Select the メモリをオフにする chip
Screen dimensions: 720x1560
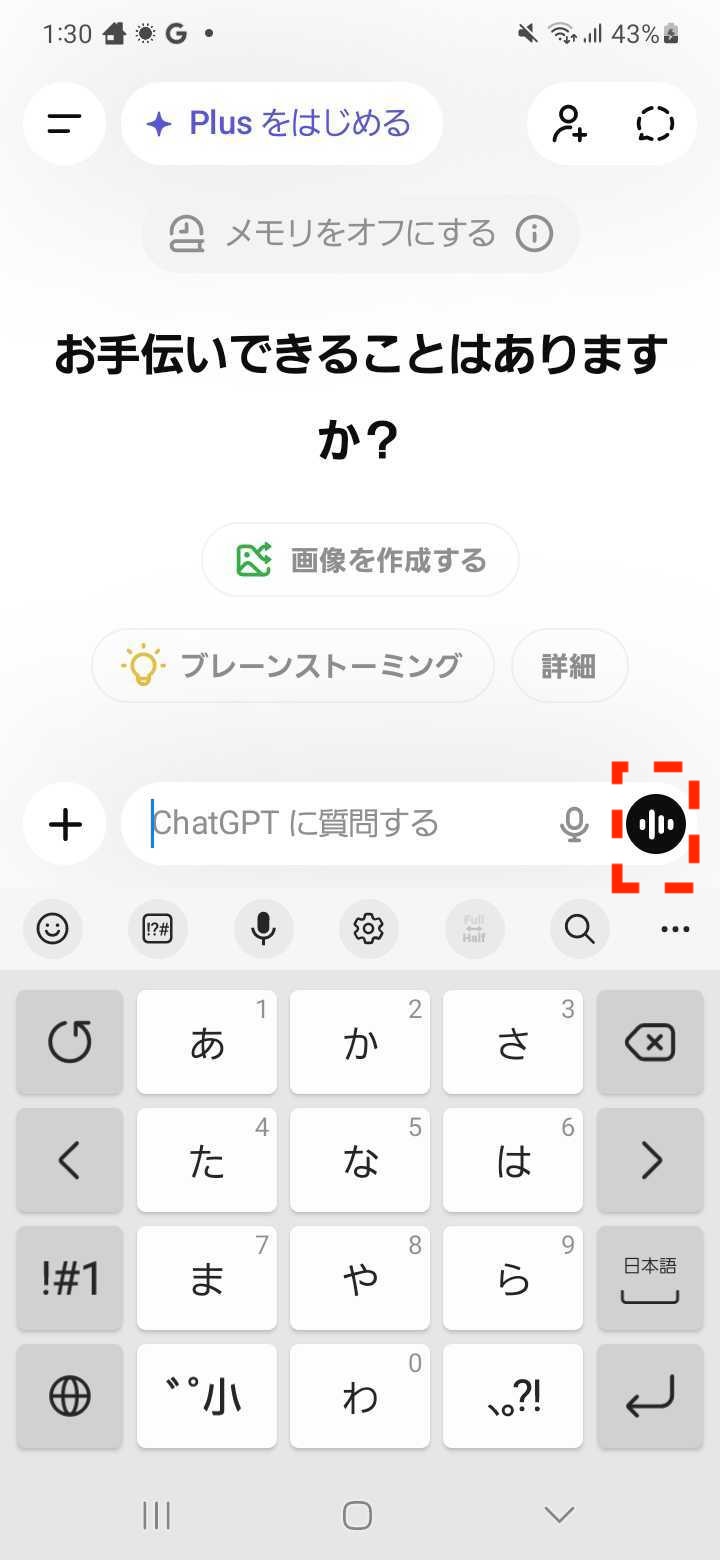tap(340, 235)
